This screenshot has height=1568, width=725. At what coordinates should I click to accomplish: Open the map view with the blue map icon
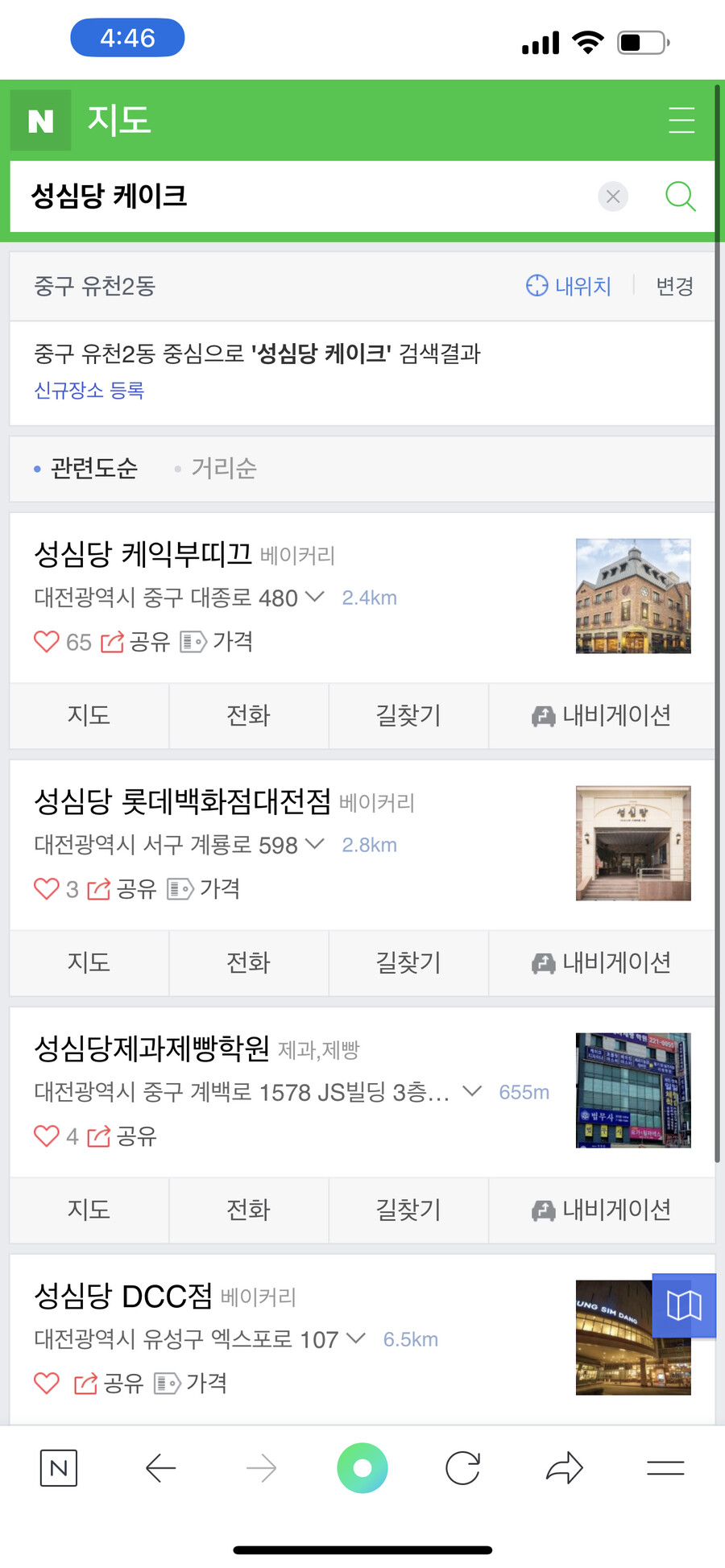click(x=684, y=1305)
